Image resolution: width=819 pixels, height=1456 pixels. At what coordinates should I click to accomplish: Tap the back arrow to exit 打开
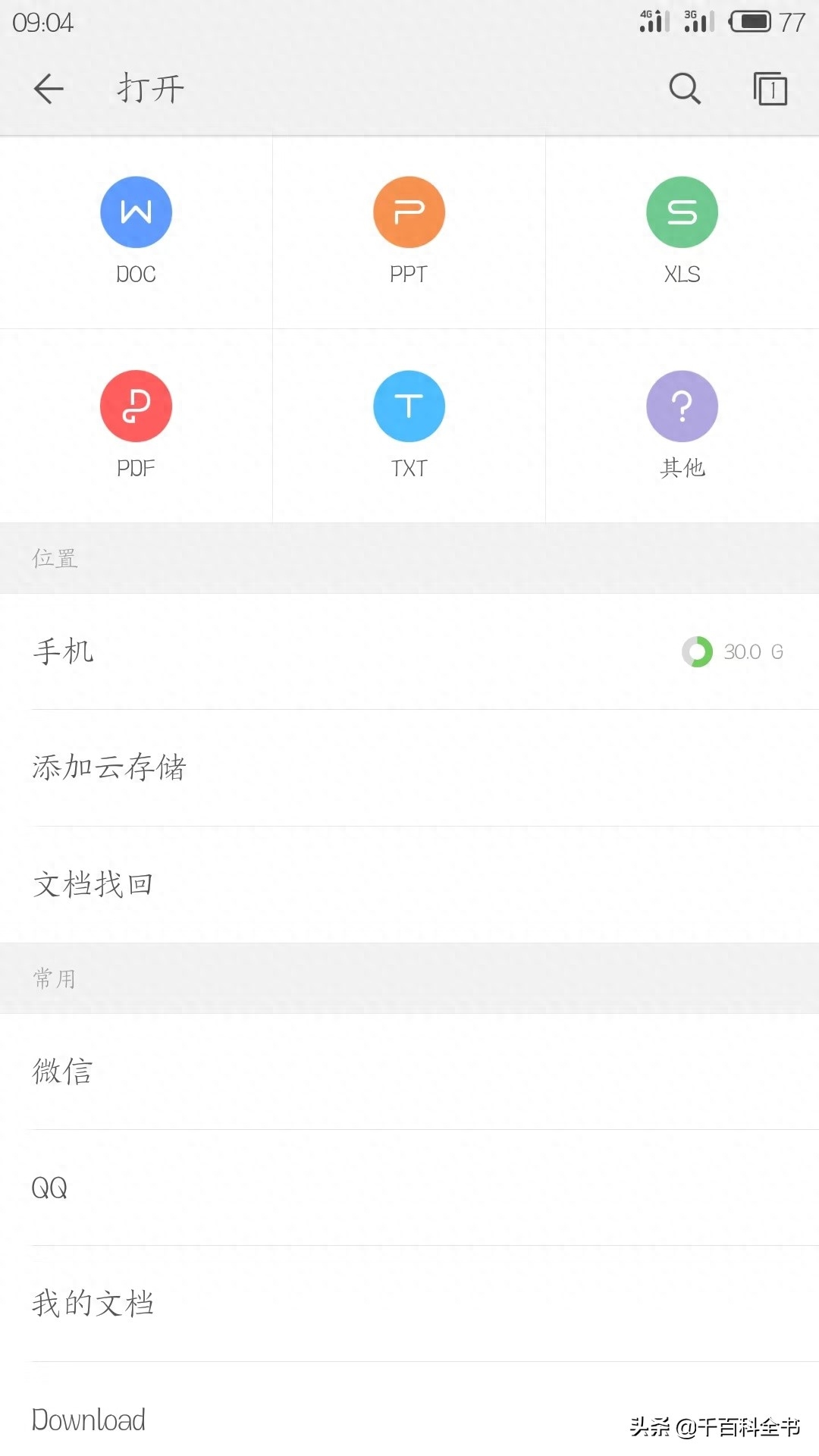[x=49, y=88]
